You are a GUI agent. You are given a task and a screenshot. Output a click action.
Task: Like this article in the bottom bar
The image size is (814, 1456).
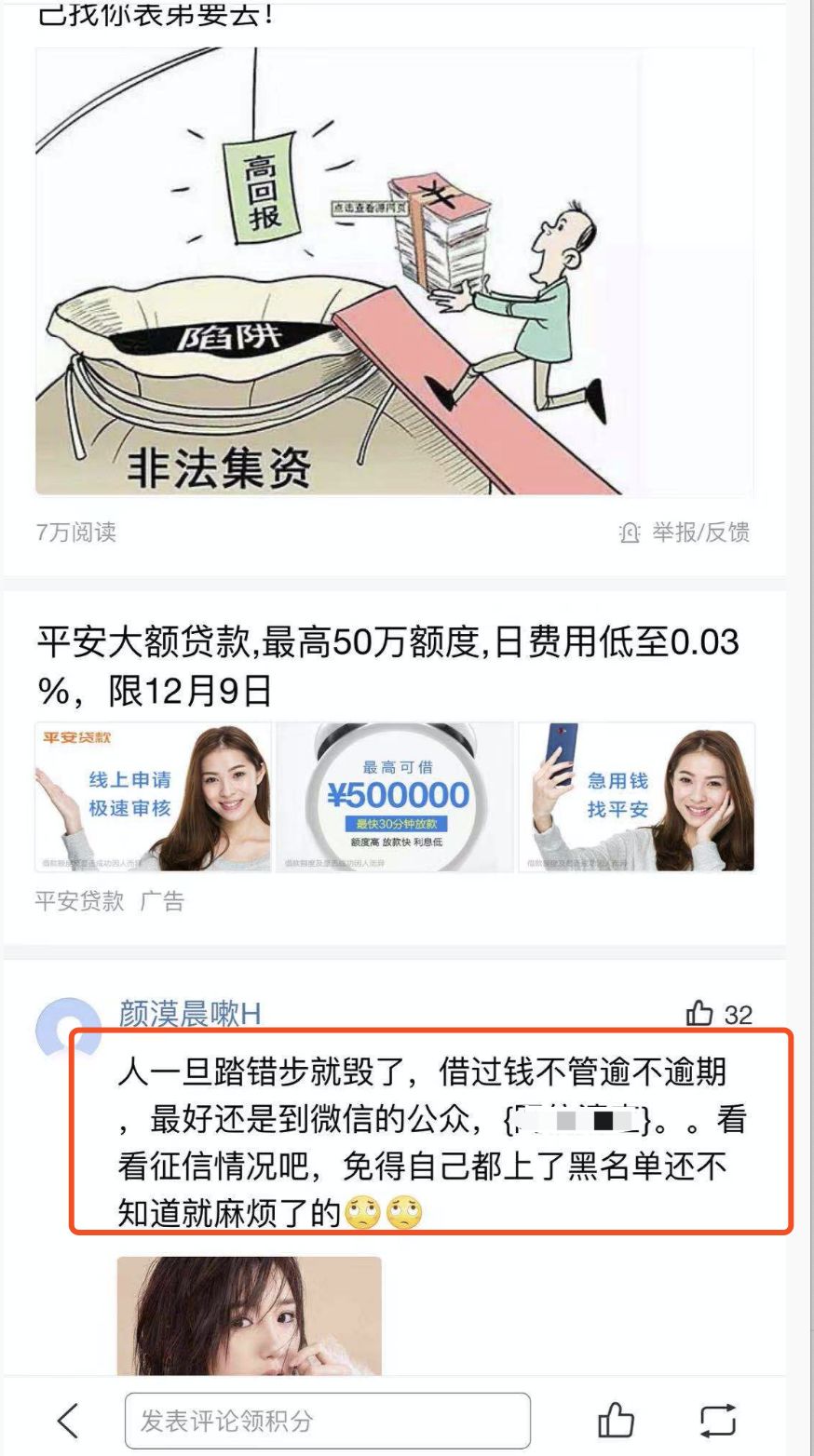[x=616, y=1421]
